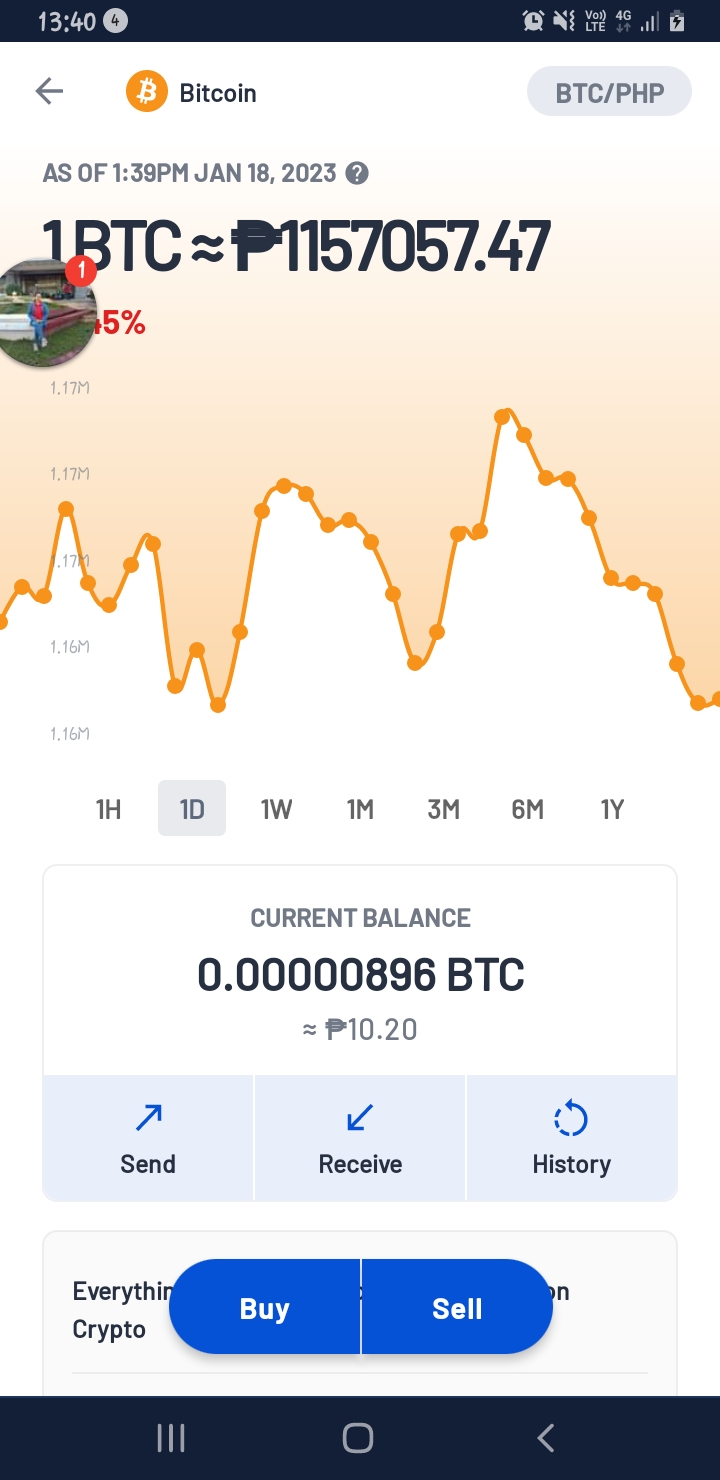Tap Receive to get Bitcoin
Screen dimensions: 720x1480
(x=360, y=1138)
